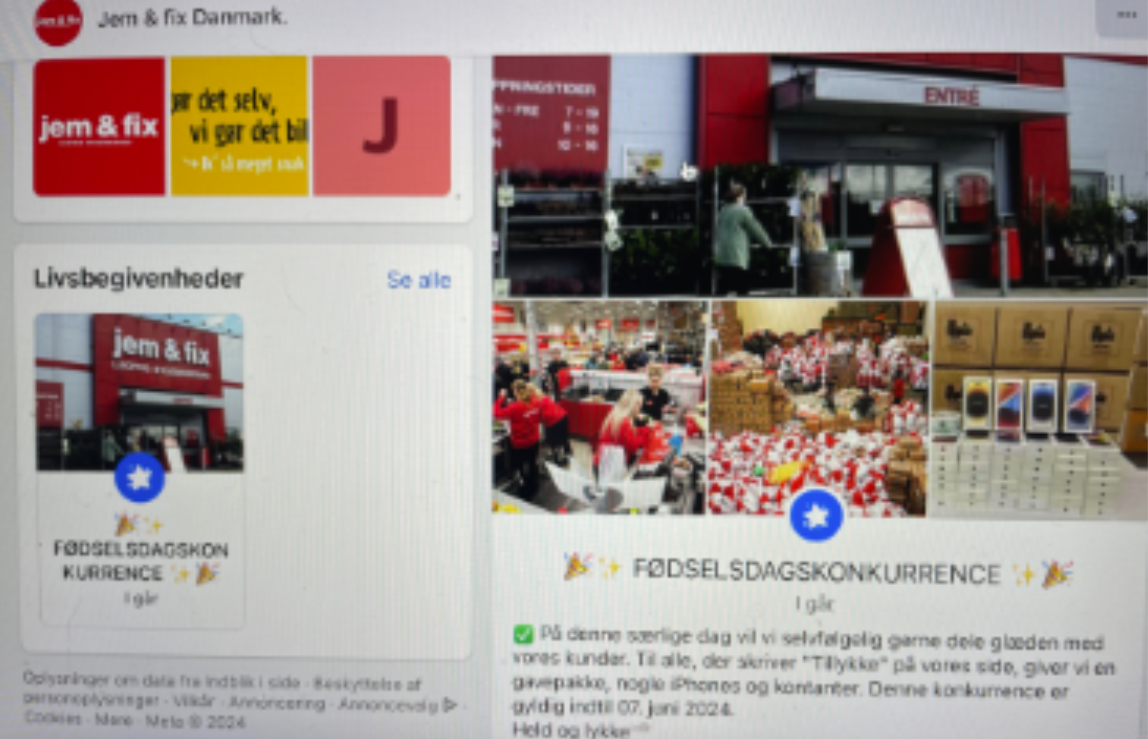Open the pink J photo tile
Viewport: 1148px width, 739px height.
381,126
